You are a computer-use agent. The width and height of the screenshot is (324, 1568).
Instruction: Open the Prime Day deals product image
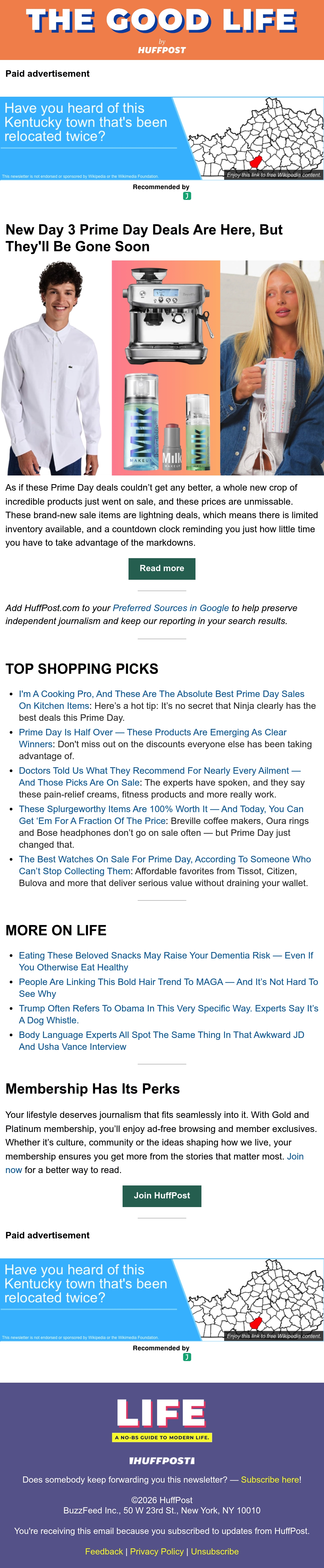point(162,368)
